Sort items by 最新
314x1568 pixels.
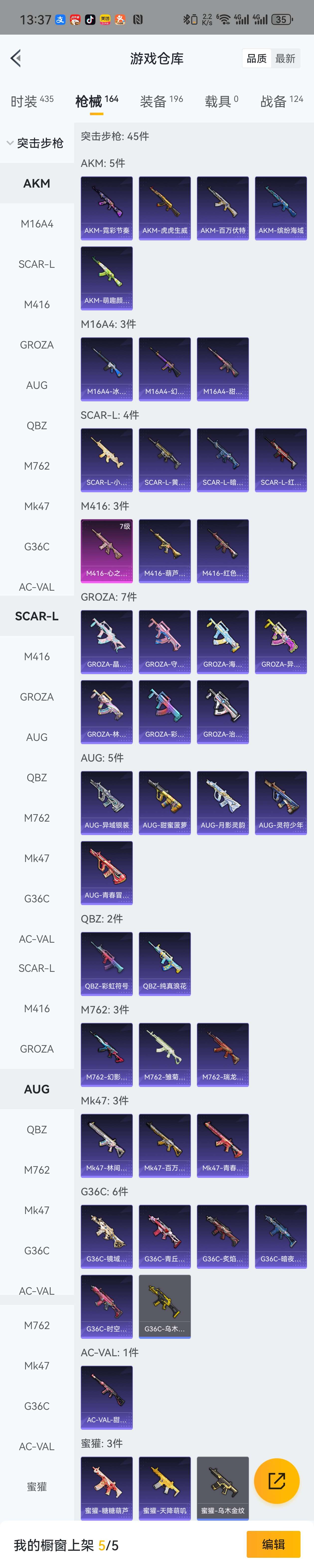click(x=285, y=59)
